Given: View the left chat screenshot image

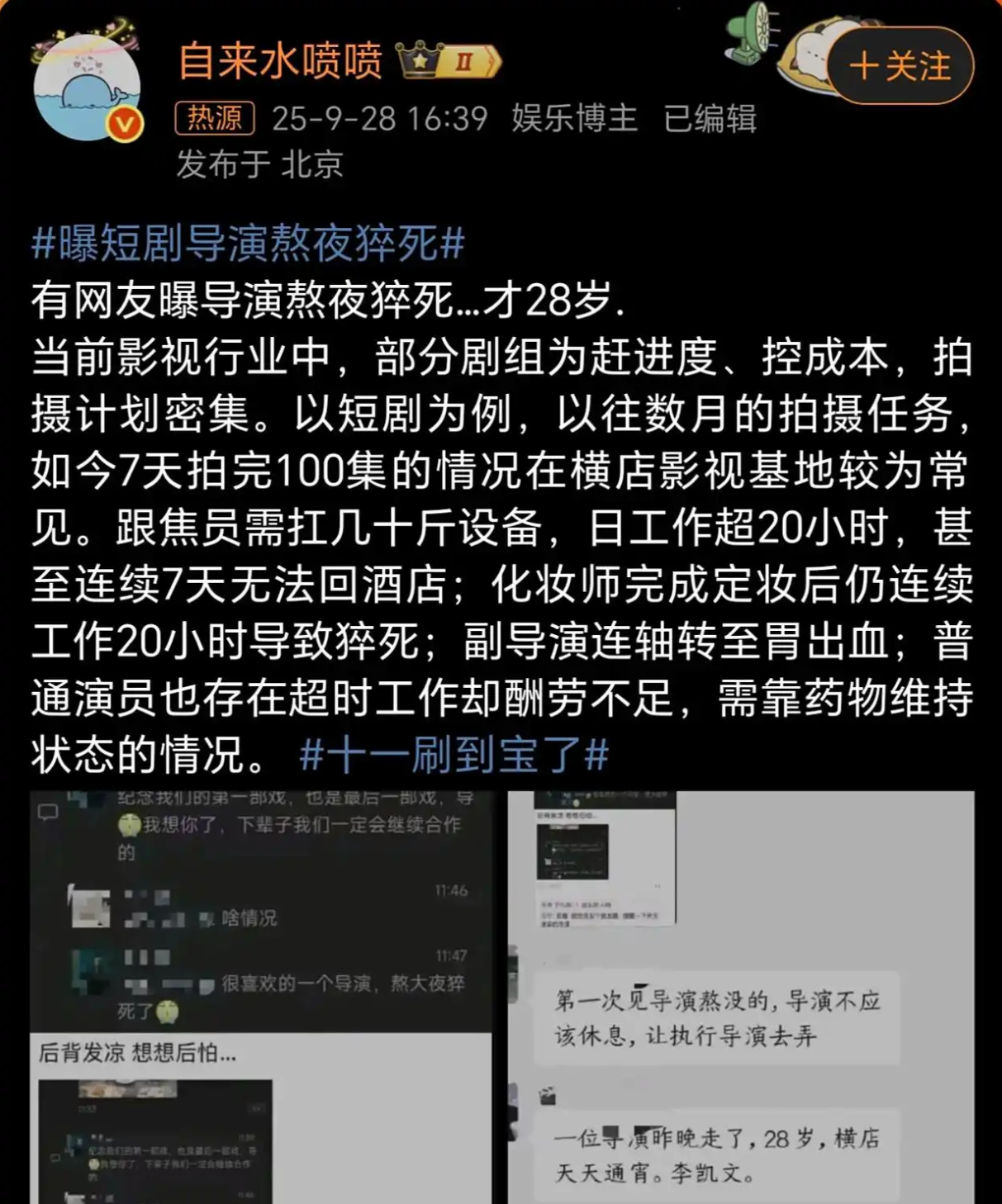Looking at the screenshot, I should [x=261, y=996].
